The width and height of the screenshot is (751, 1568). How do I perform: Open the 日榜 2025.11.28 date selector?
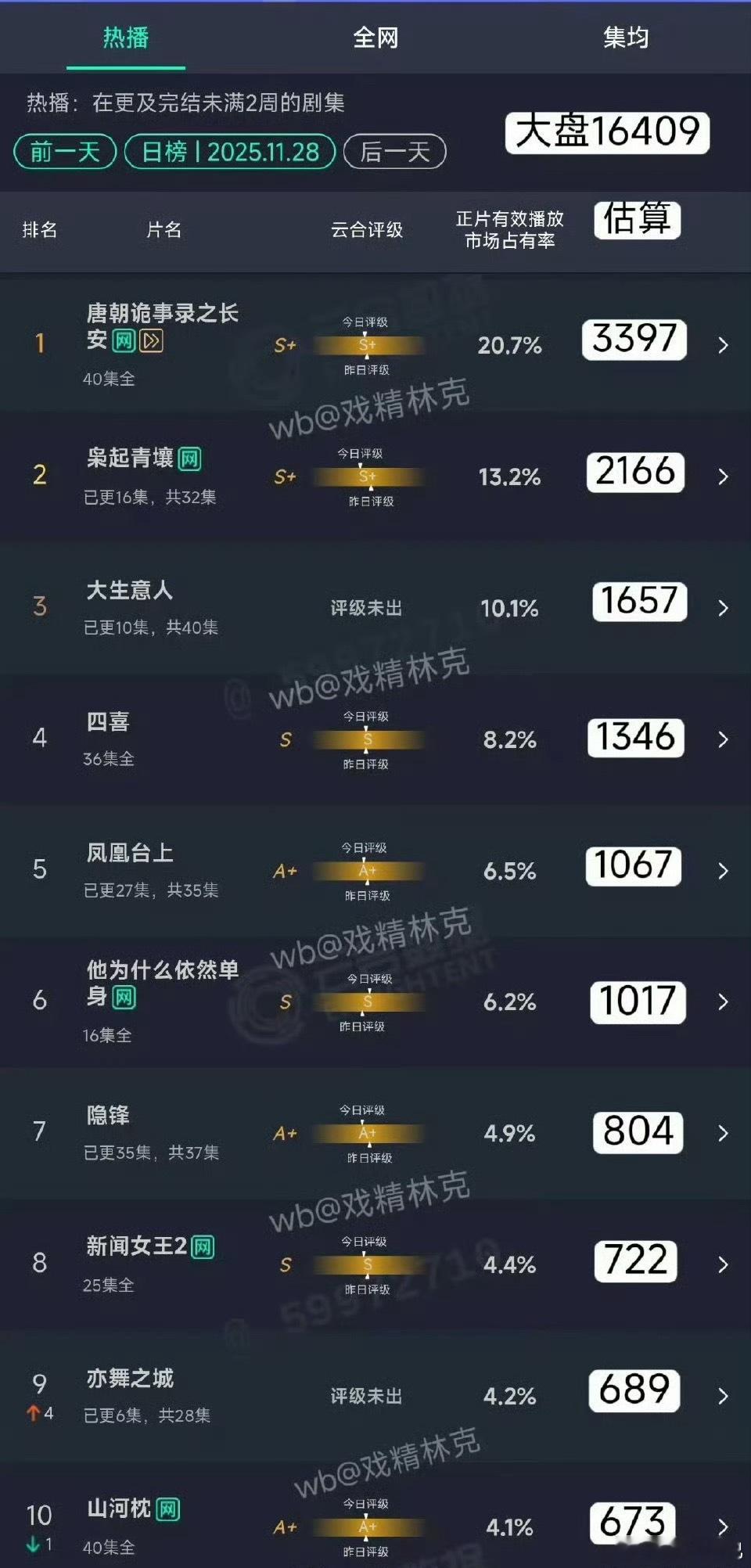[x=229, y=153]
